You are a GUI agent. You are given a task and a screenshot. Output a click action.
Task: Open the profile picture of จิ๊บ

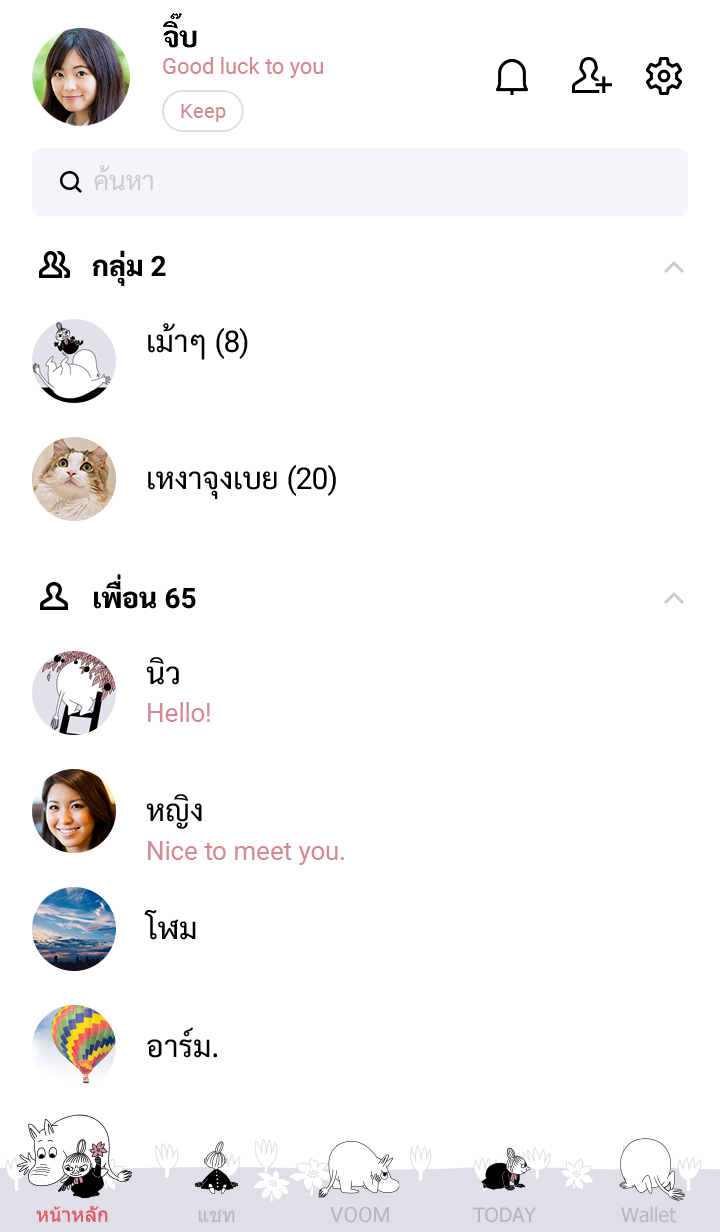click(x=81, y=77)
